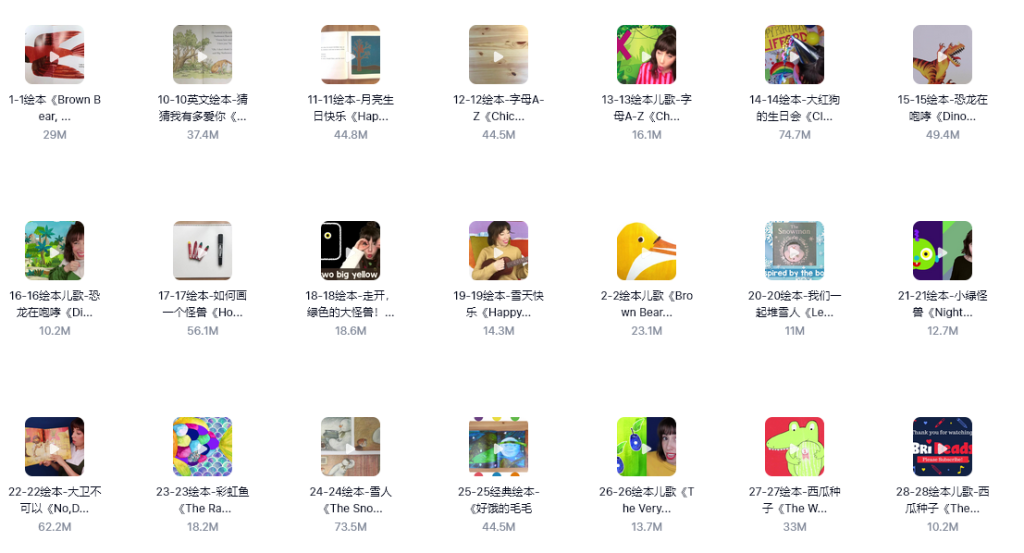Image resolution: width=1024 pixels, height=553 pixels.
Task: Open 14-14 big red dog birthday video
Action: tap(794, 55)
